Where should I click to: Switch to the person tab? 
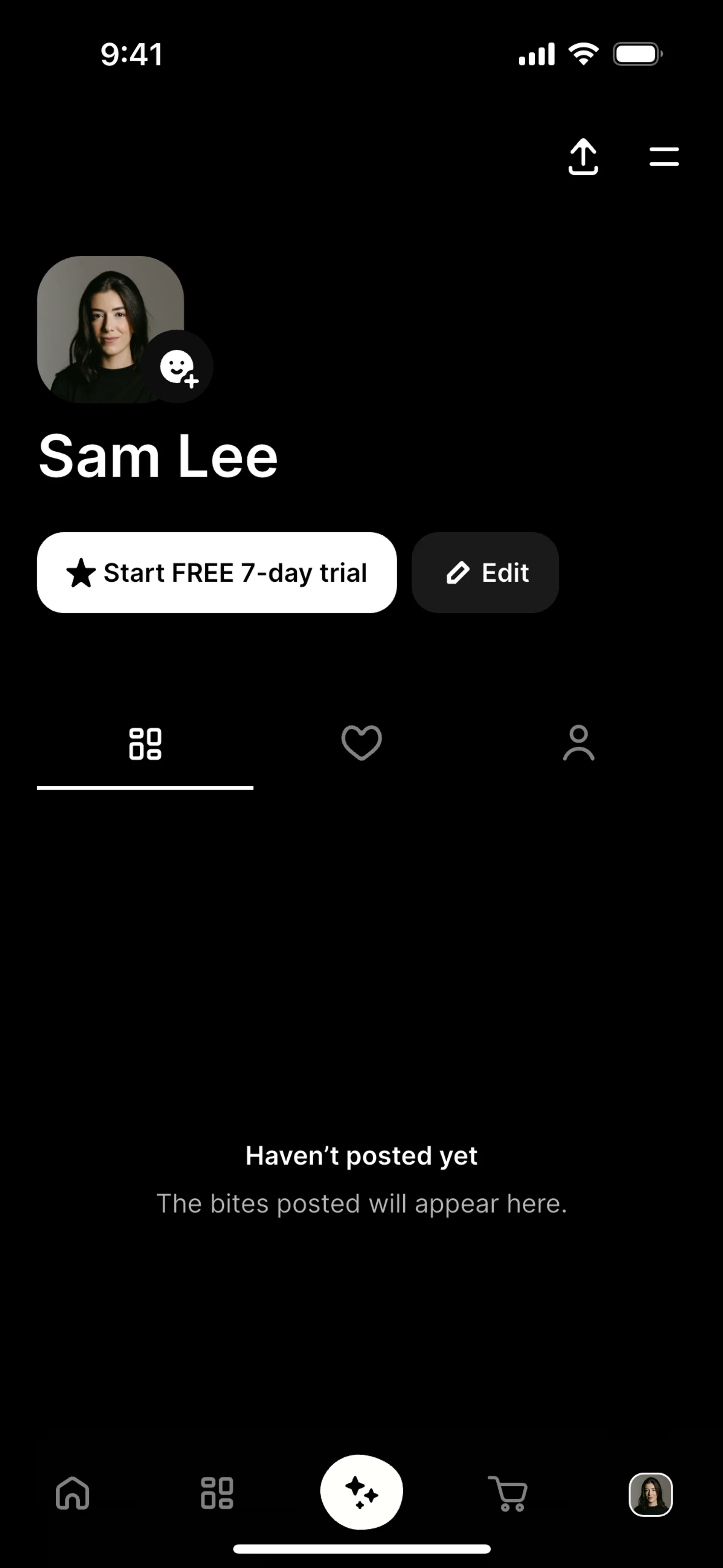click(578, 743)
